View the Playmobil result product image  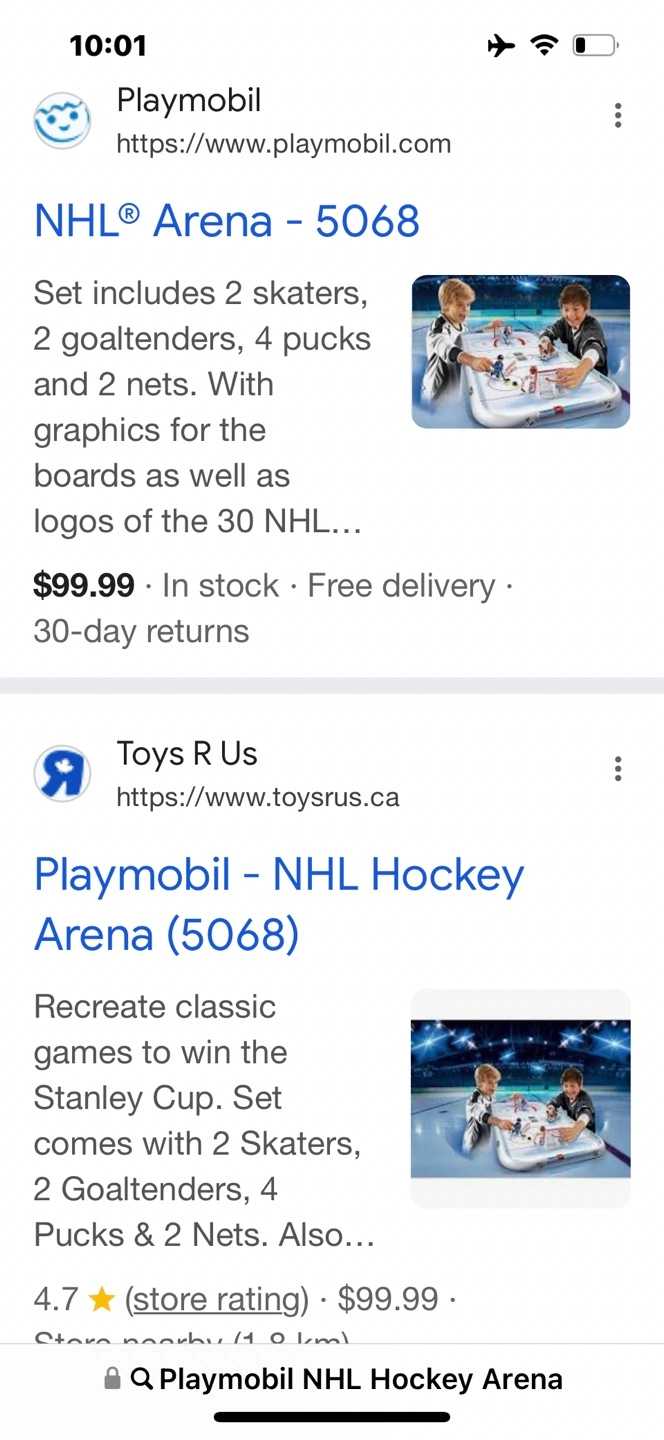520,352
